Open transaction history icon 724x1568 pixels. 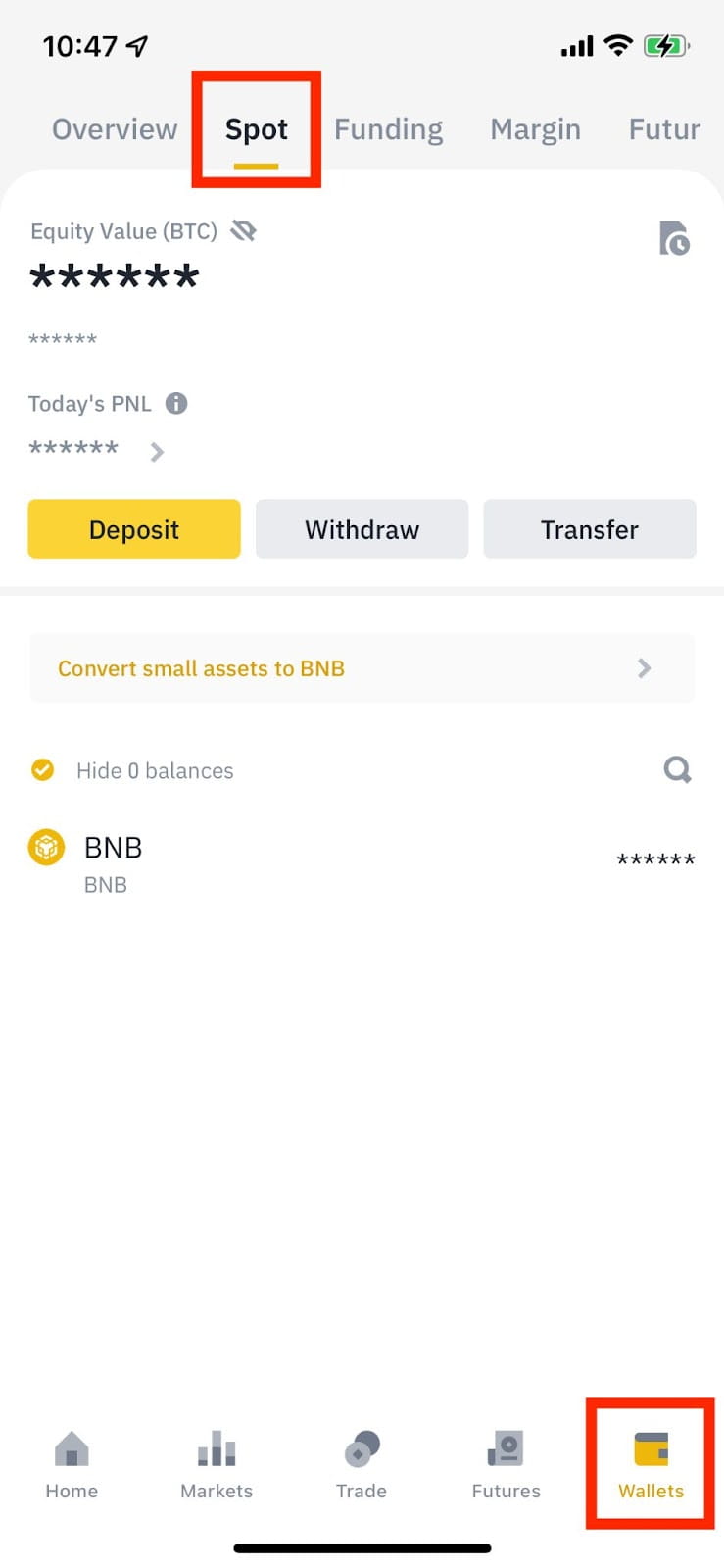pos(674,238)
